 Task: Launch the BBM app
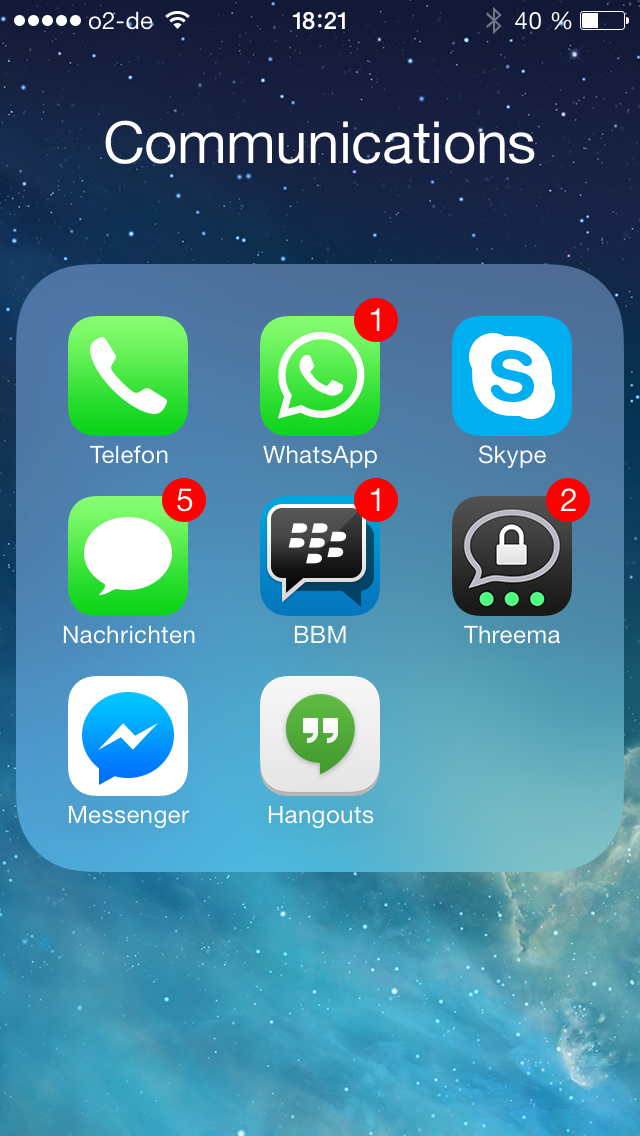coord(320,556)
